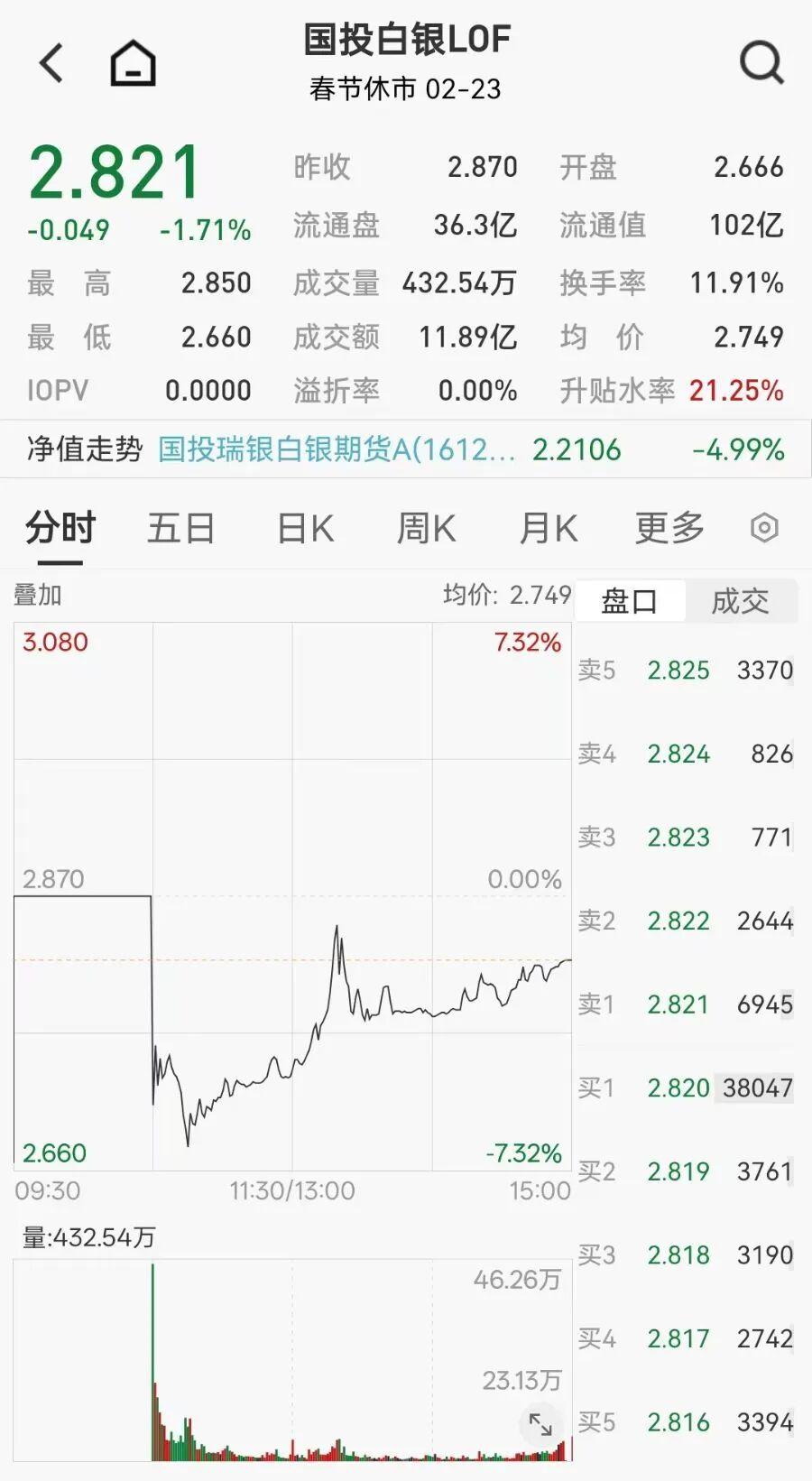Select the 分时 chart tab

tap(60, 528)
